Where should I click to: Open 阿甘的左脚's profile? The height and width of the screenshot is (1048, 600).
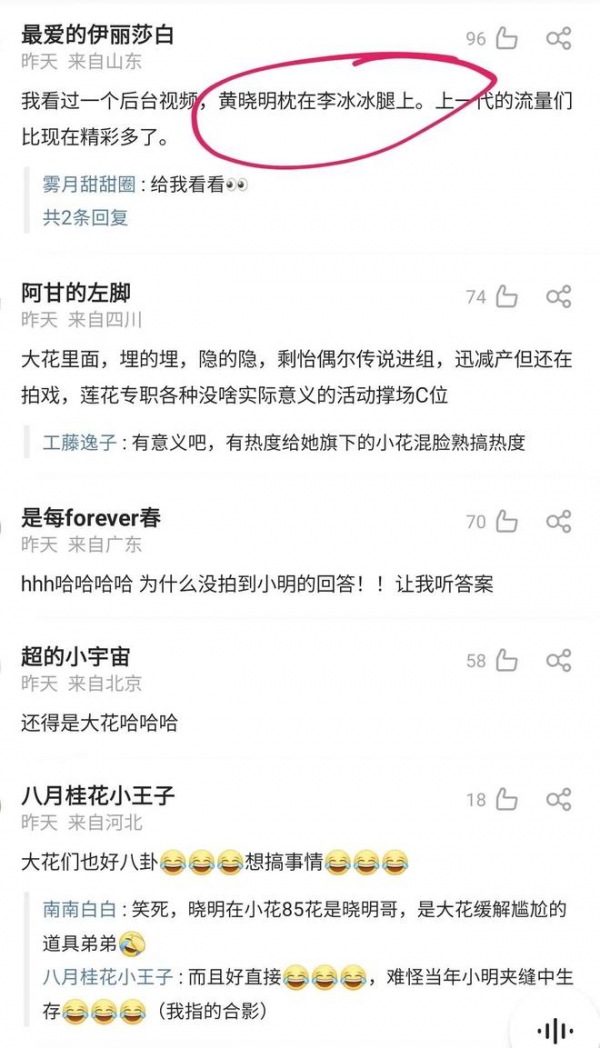pos(76,292)
